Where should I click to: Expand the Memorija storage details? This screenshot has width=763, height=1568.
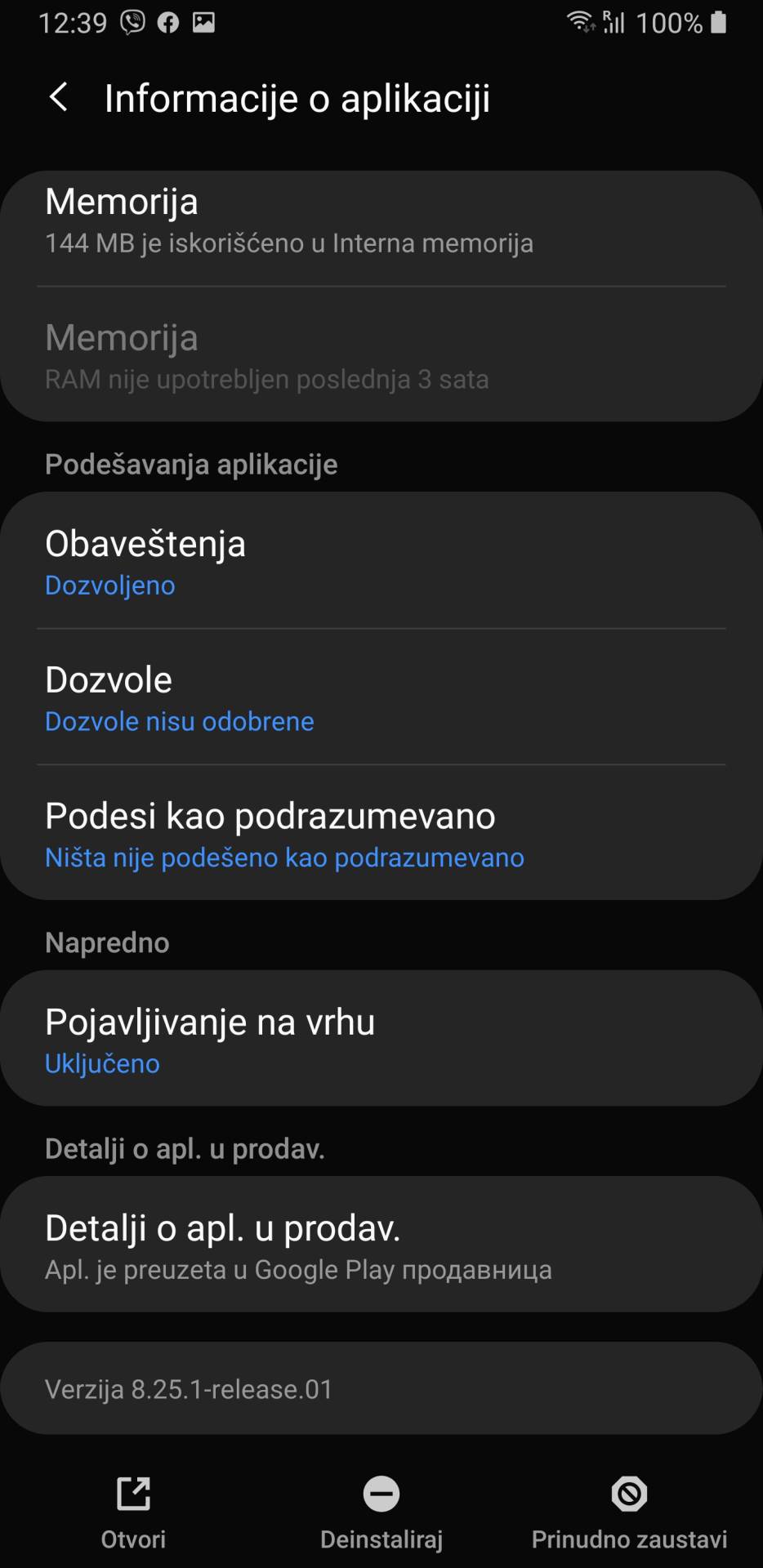(381, 219)
